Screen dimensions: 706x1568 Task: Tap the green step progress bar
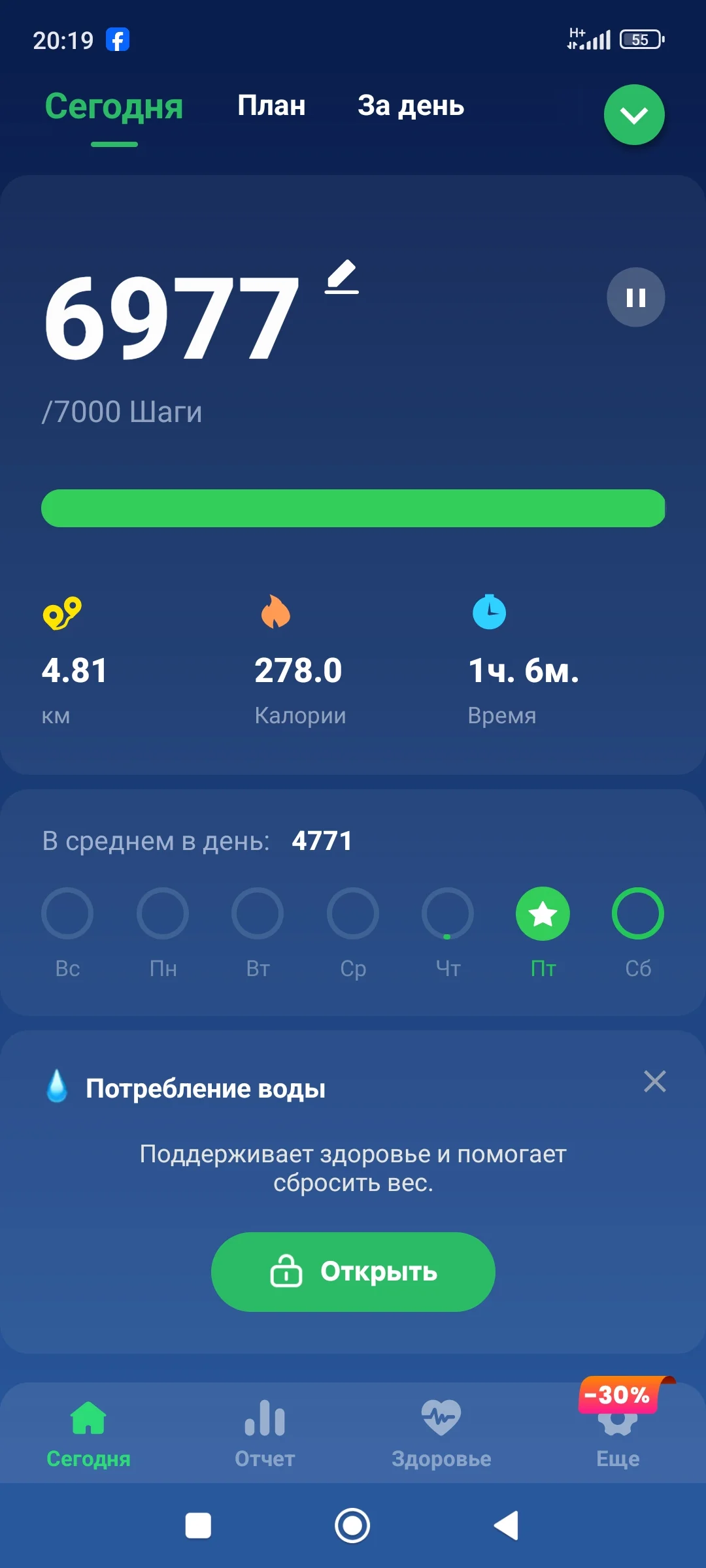click(353, 508)
